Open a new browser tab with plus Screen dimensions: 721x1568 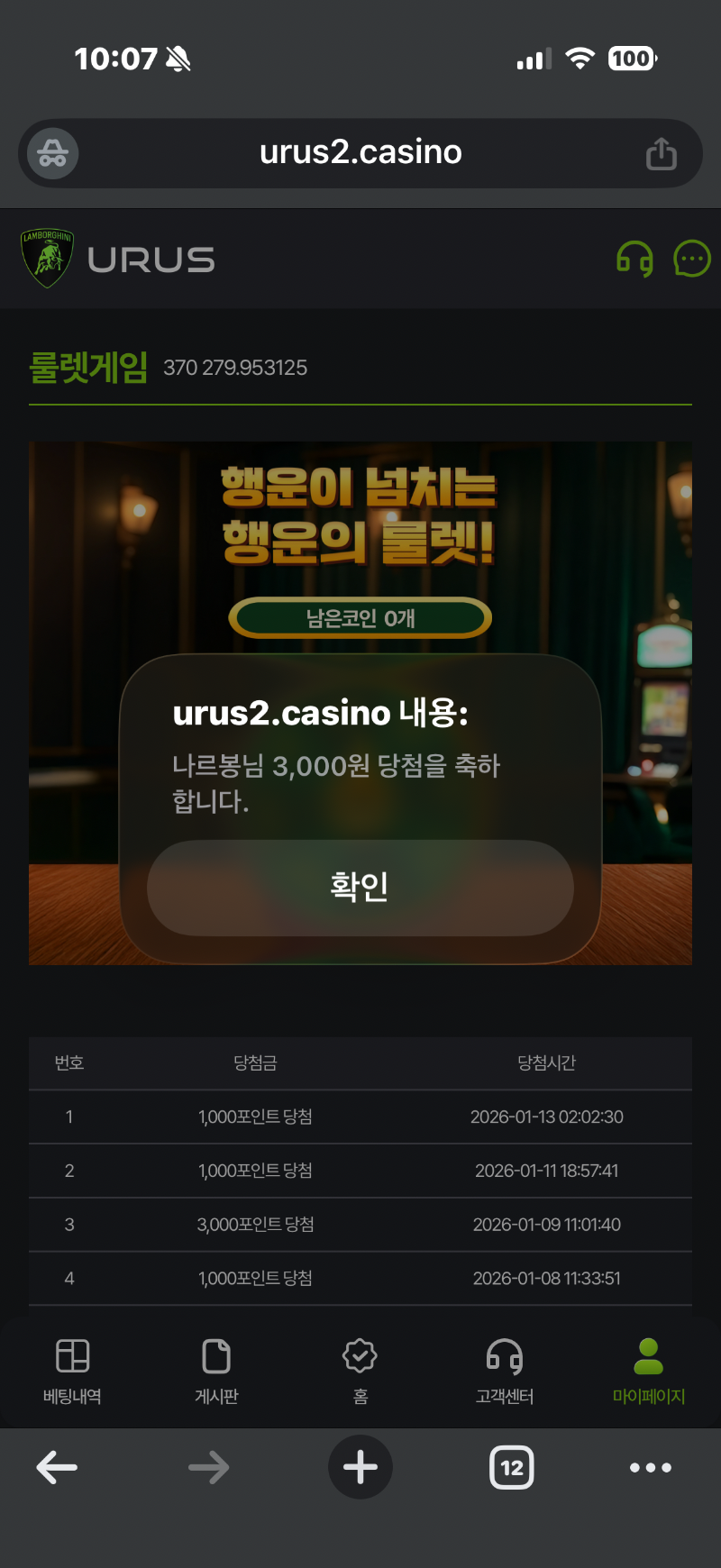(x=360, y=1467)
